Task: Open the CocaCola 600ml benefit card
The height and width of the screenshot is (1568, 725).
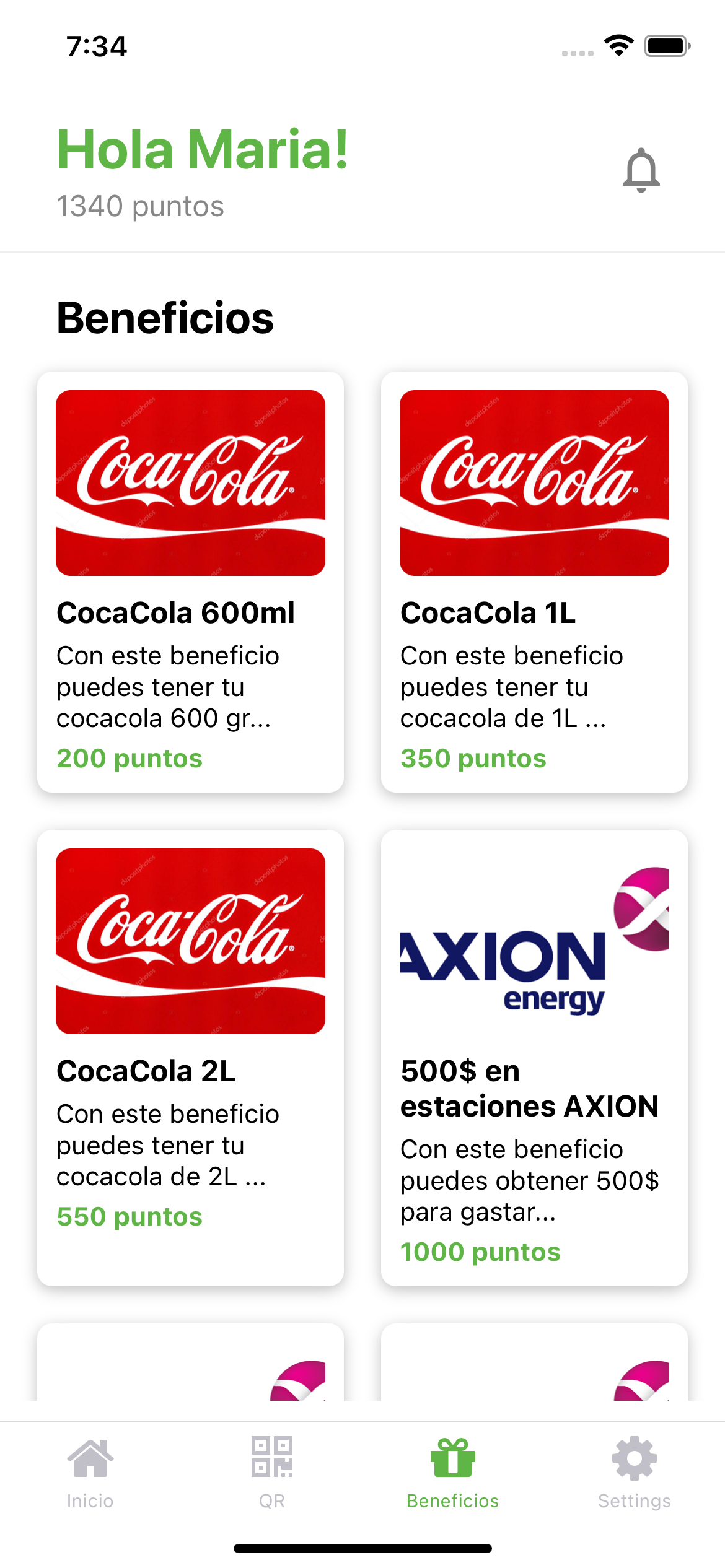Action: tap(190, 581)
